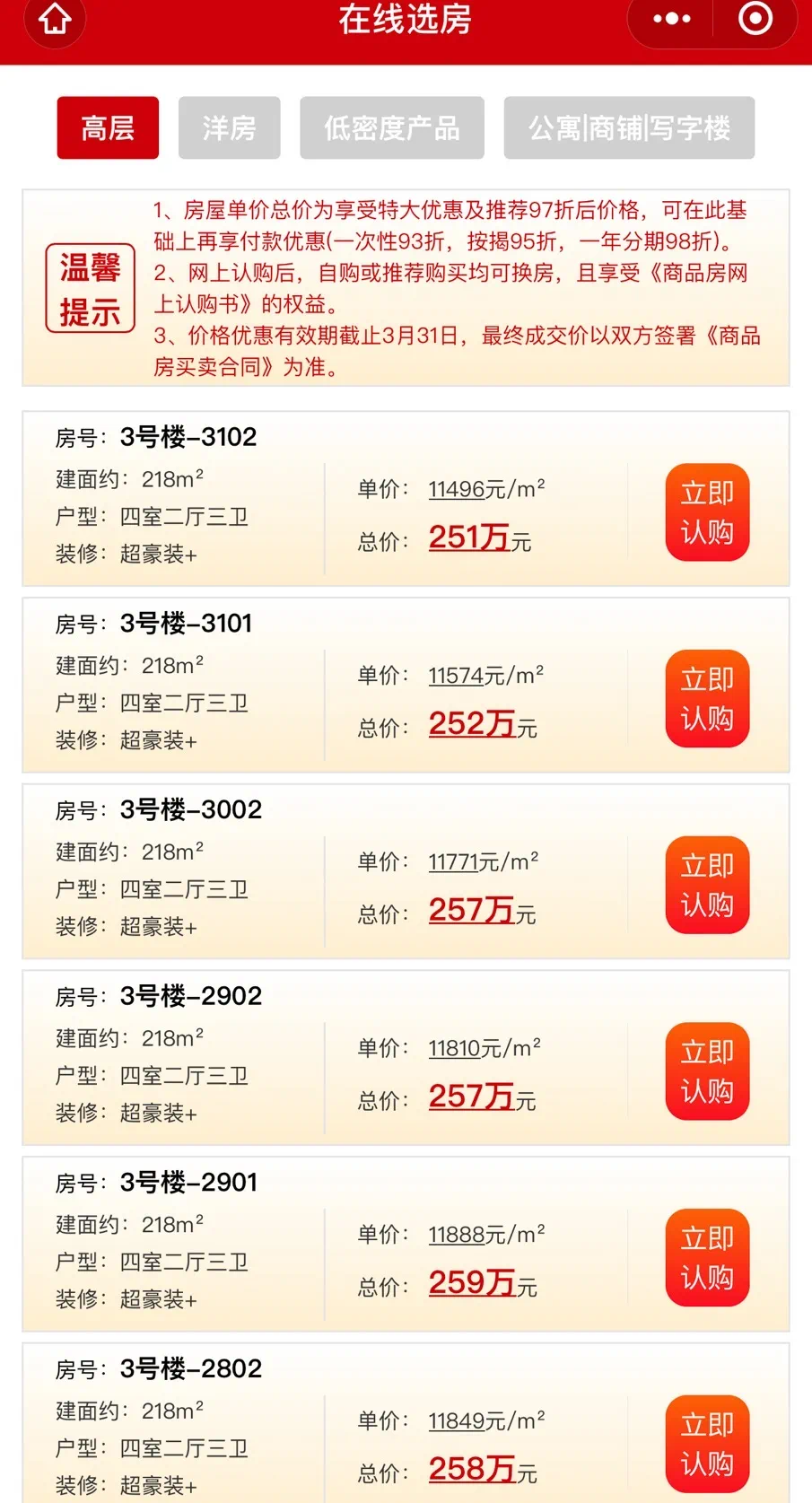Screen dimensions: 812x1503
Task: Go to the home page icon
Action: (x=55, y=19)
